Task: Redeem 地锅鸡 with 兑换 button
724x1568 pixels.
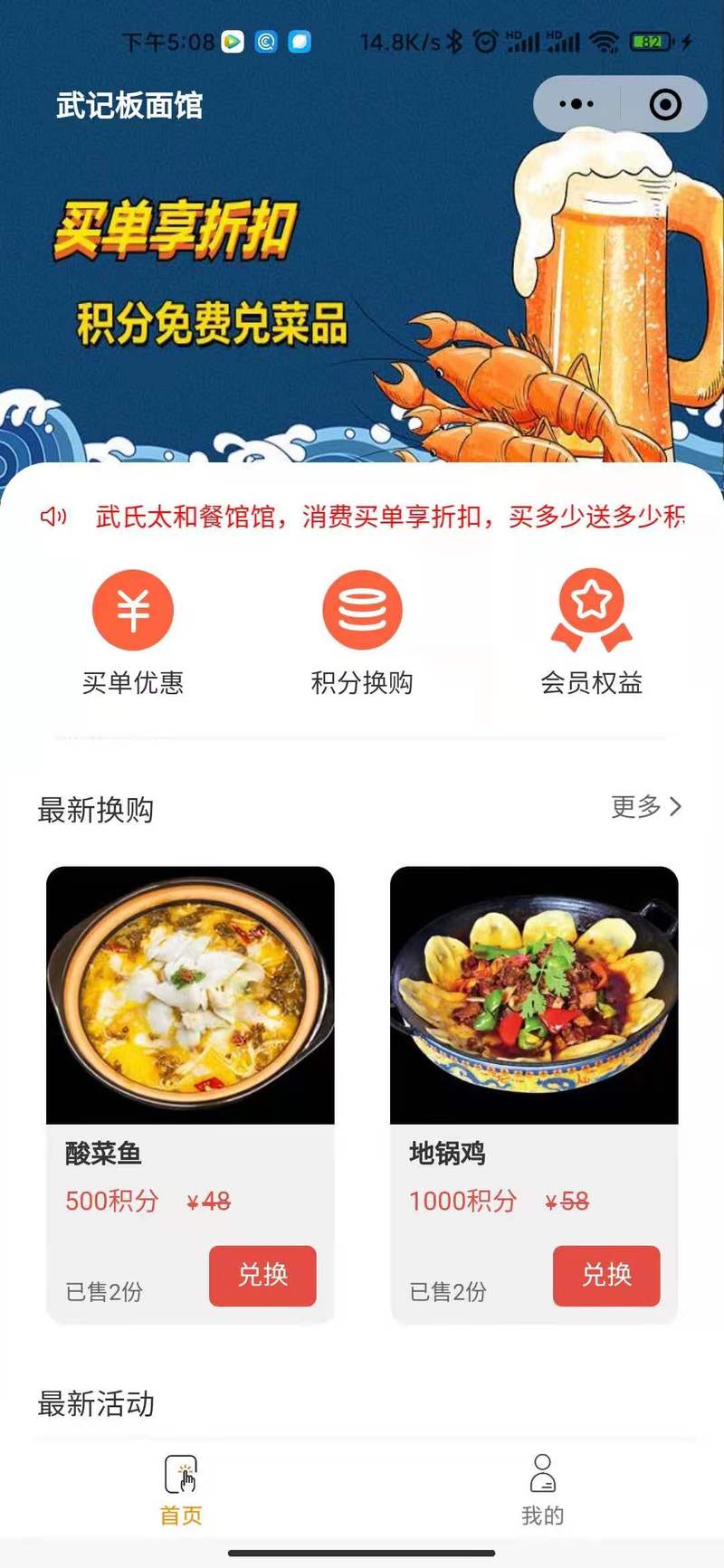Action: [x=606, y=1276]
